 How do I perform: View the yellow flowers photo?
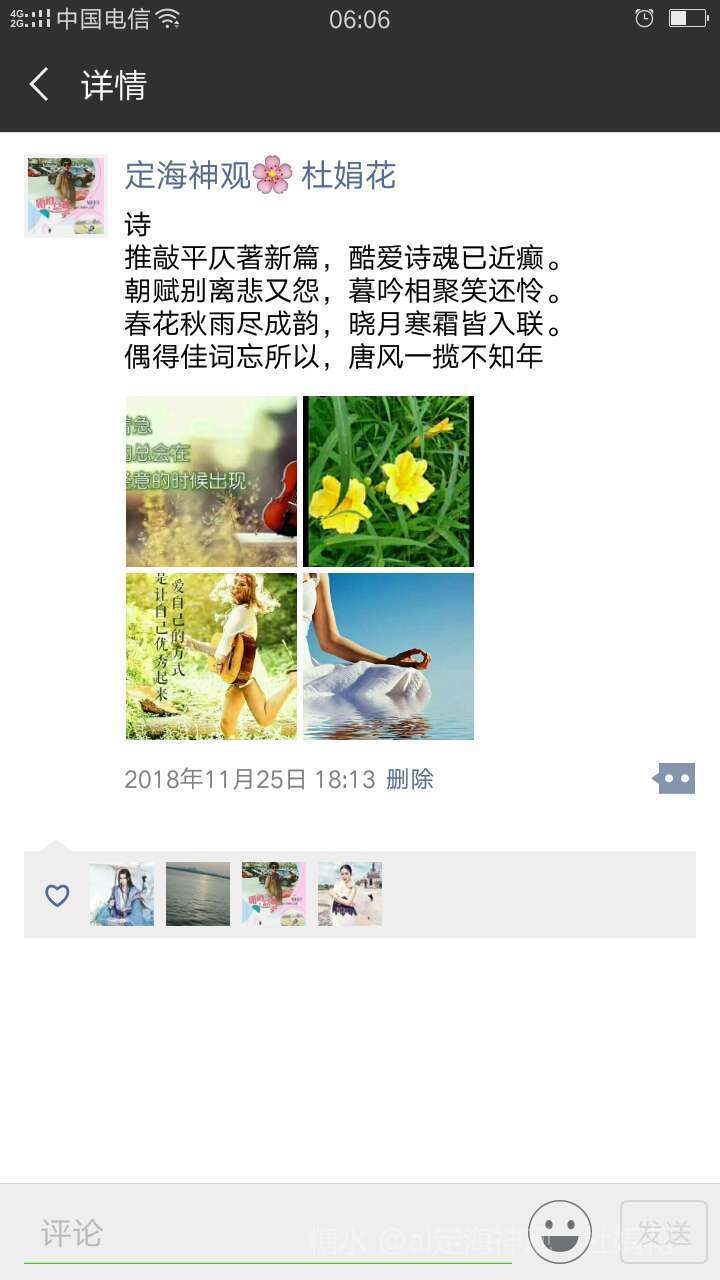coord(388,481)
